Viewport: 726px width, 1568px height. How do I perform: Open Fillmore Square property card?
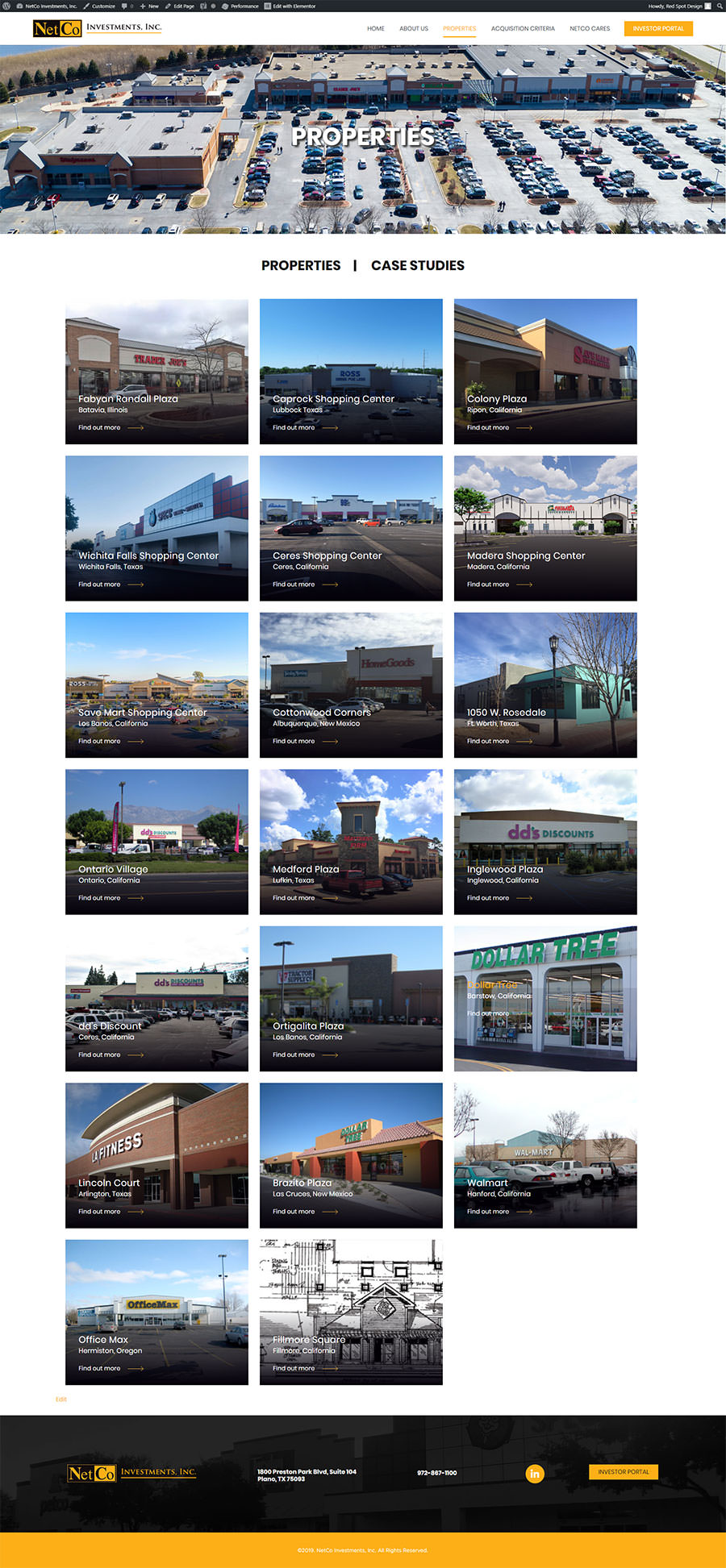[x=351, y=1312]
